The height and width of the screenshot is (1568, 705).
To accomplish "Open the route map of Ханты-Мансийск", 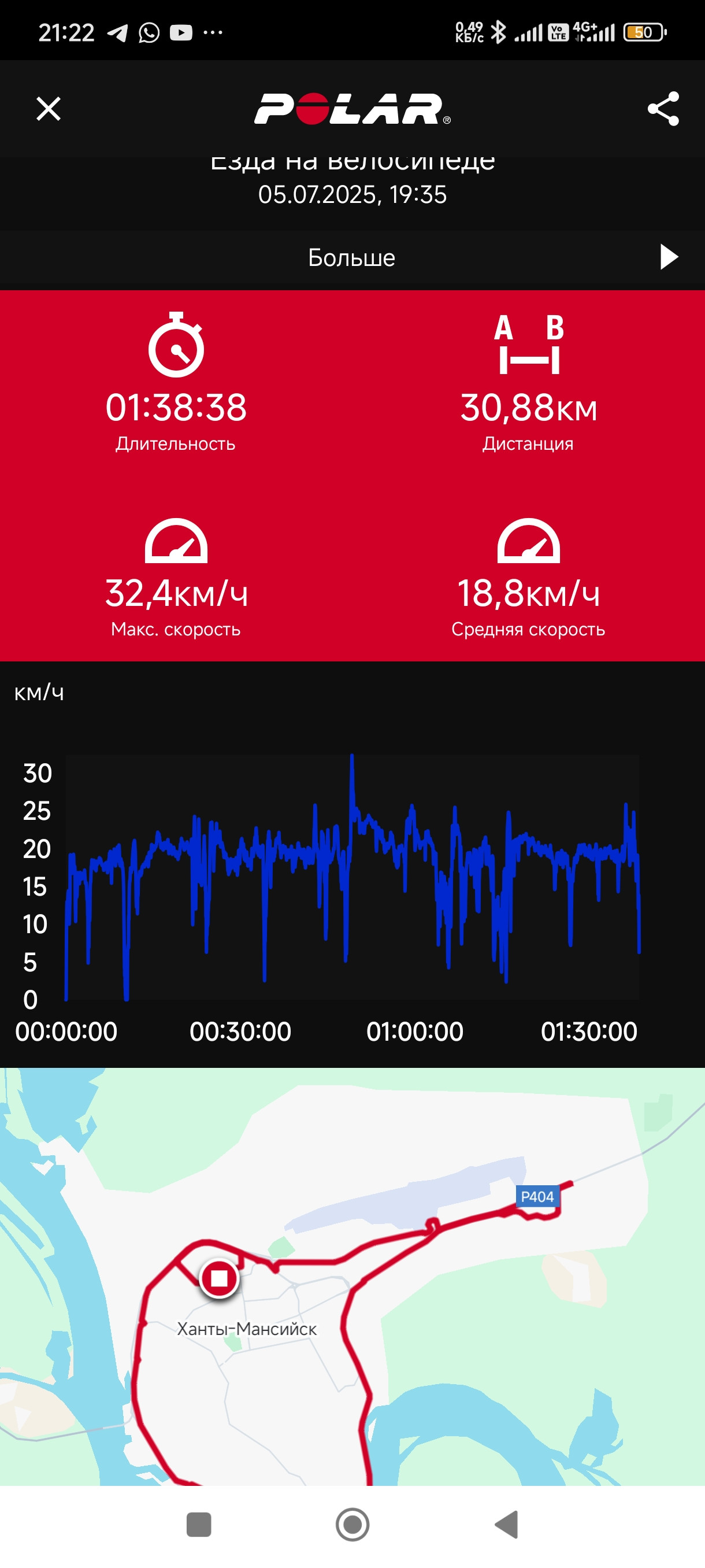I will point(352,1277).
